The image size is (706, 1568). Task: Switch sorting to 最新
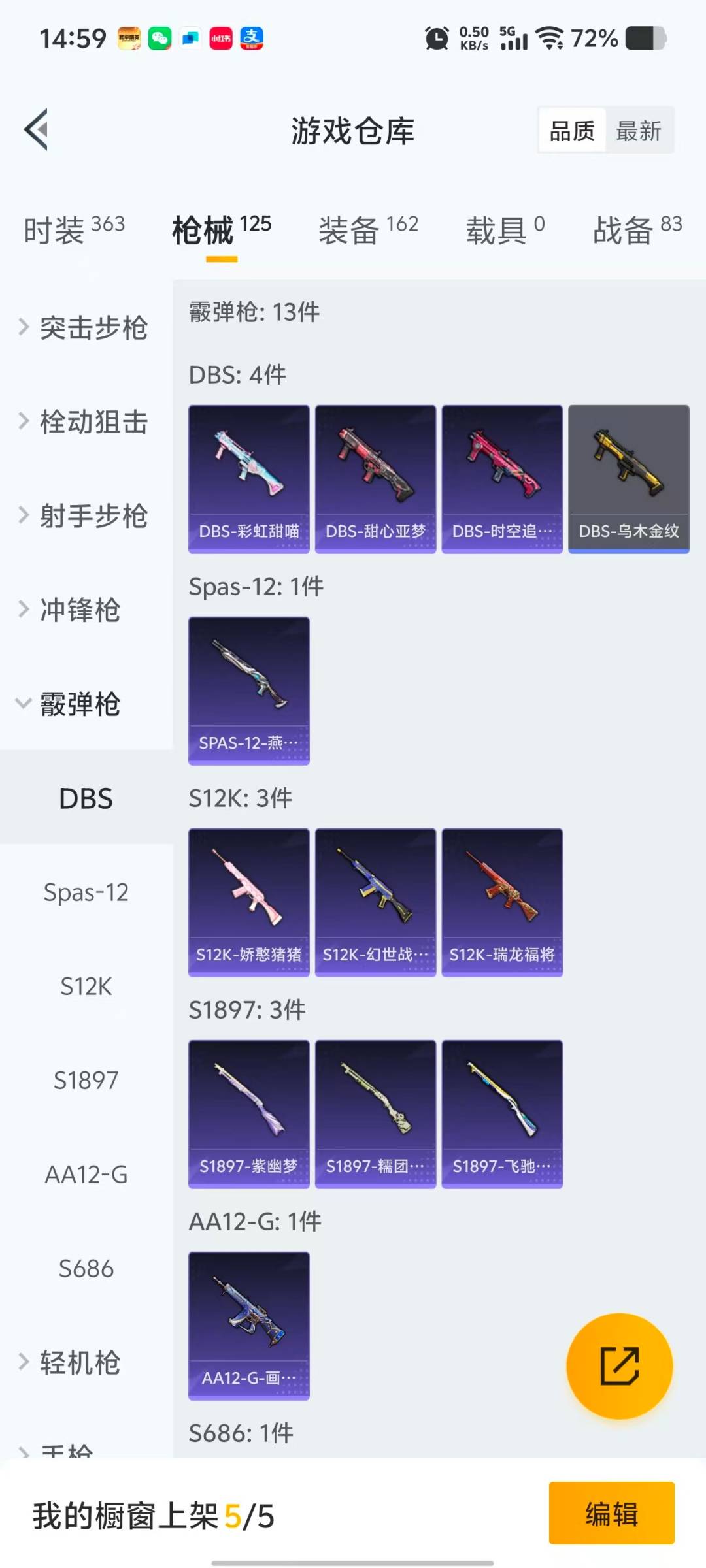coord(639,130)
